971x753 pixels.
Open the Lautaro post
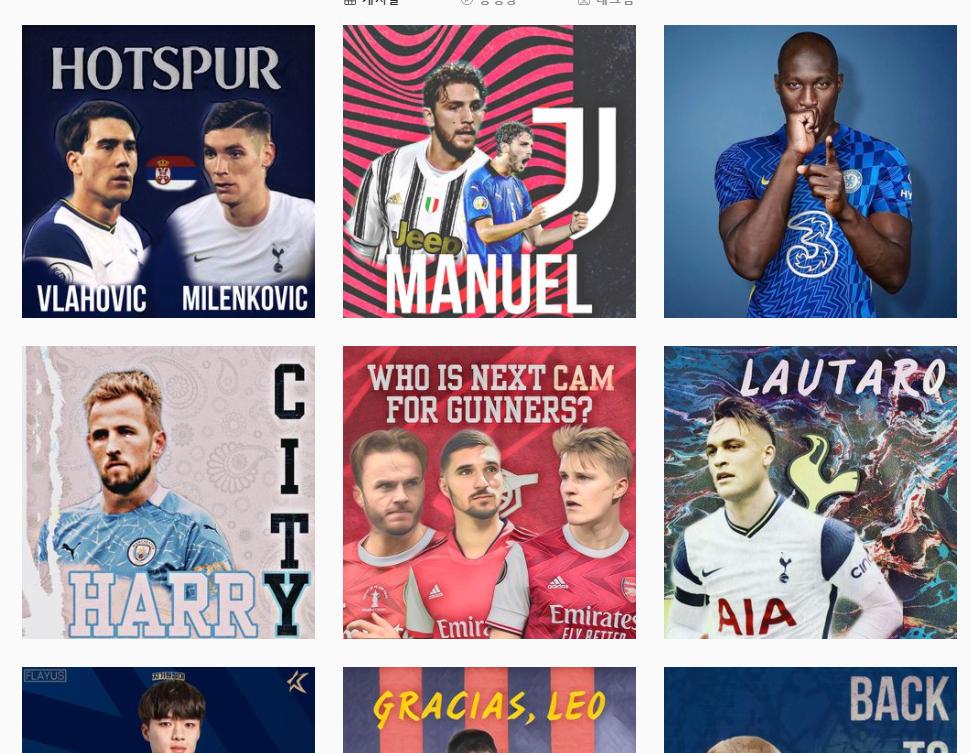(810, 492)
